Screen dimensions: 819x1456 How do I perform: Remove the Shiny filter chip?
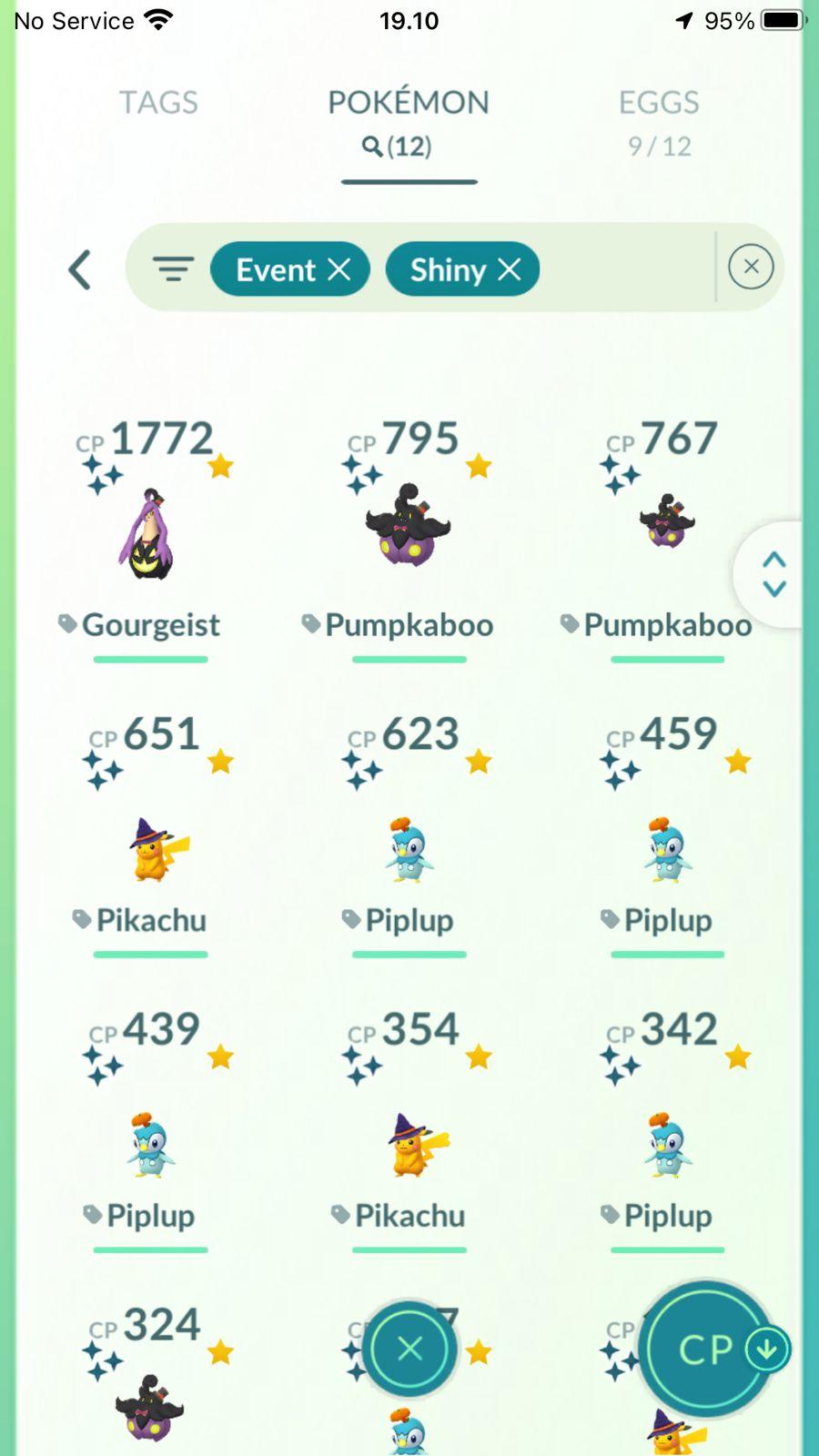(510, 269)
